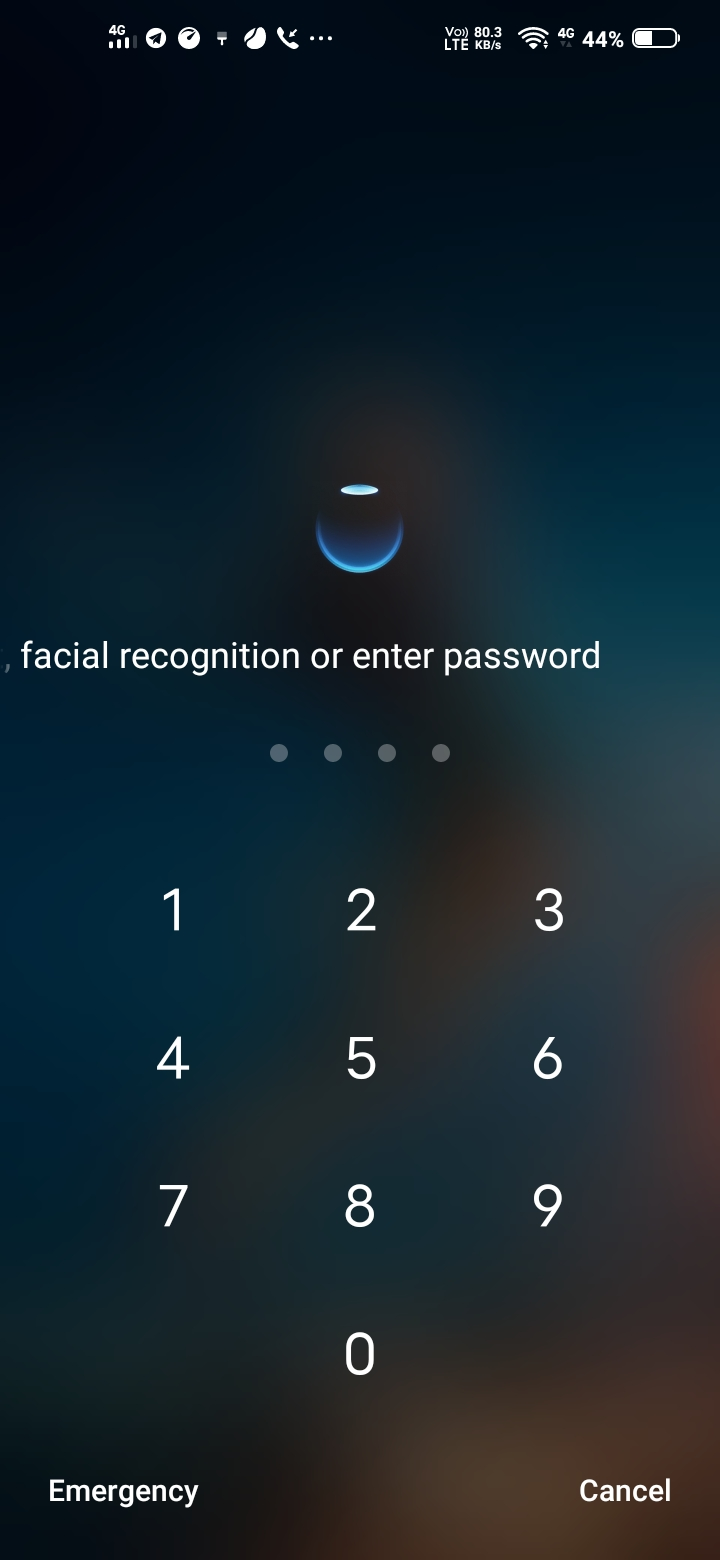Tap the number 9 key
720x1560 pixels.
coord(548,1206)
